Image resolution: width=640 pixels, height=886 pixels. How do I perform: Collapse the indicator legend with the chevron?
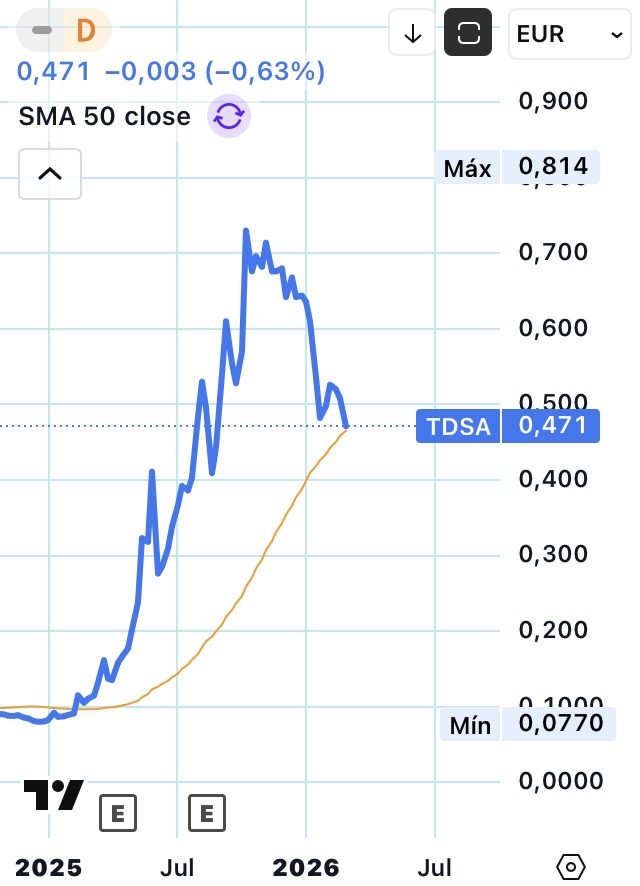(x=50, y=173)
